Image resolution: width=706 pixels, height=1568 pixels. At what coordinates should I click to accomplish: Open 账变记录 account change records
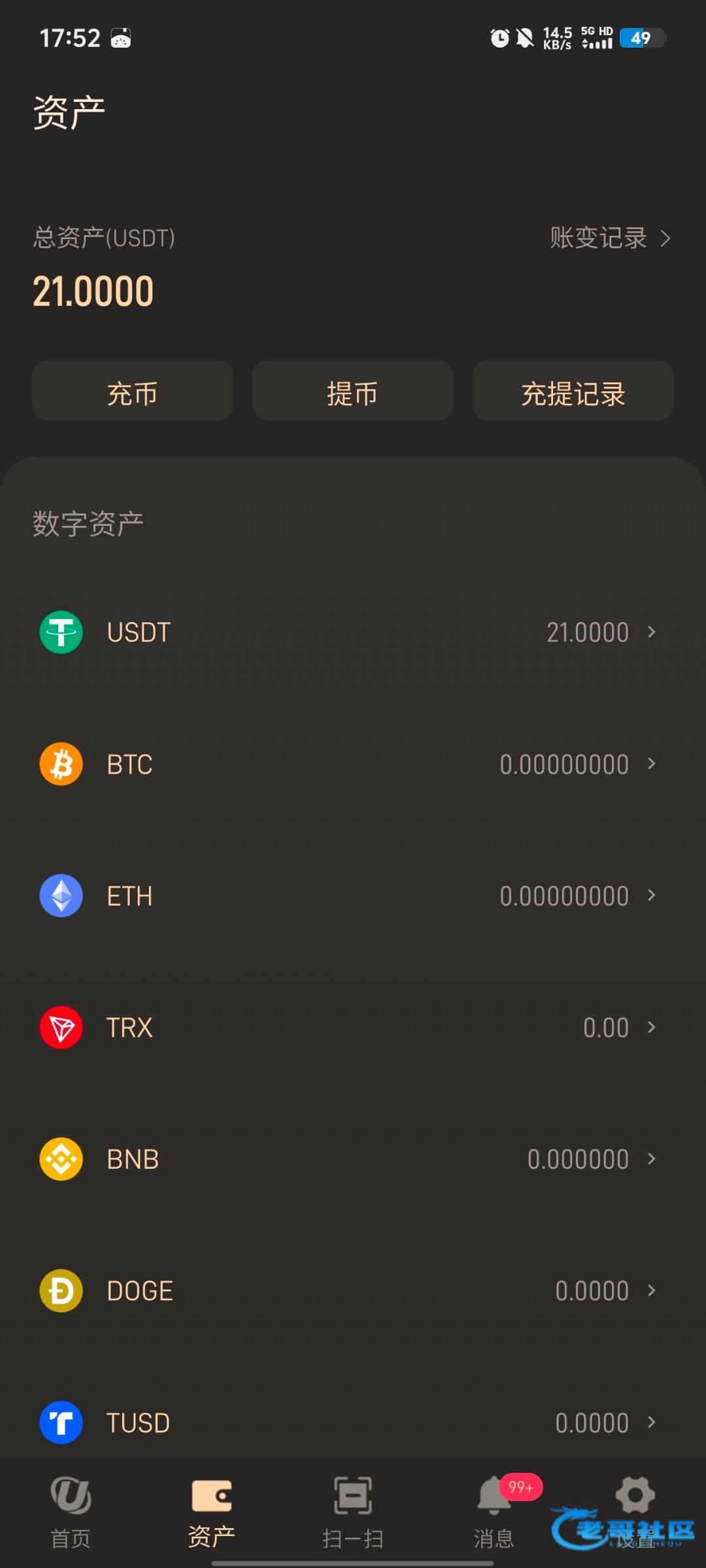tap(609, 238)
